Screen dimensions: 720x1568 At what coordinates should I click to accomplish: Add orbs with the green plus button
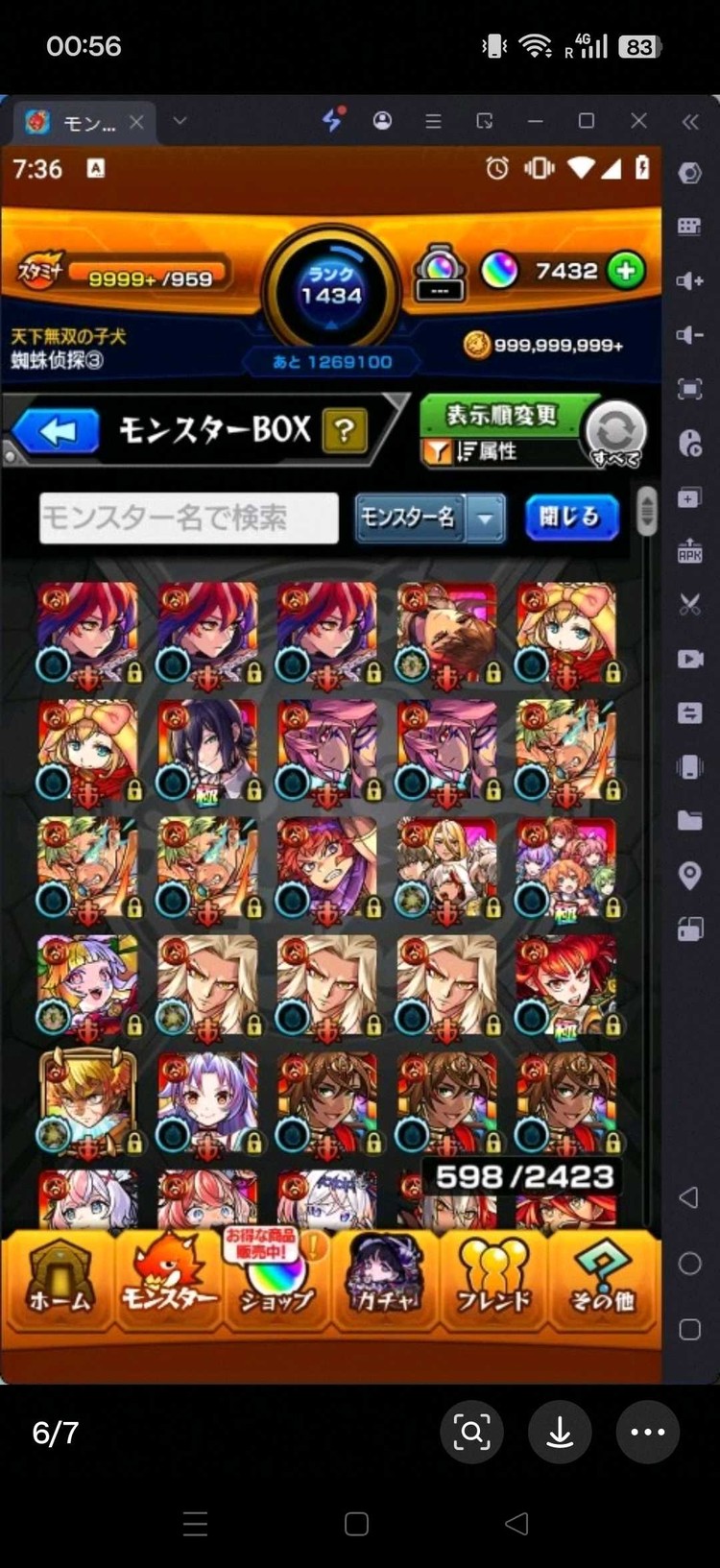click(626, 271)
